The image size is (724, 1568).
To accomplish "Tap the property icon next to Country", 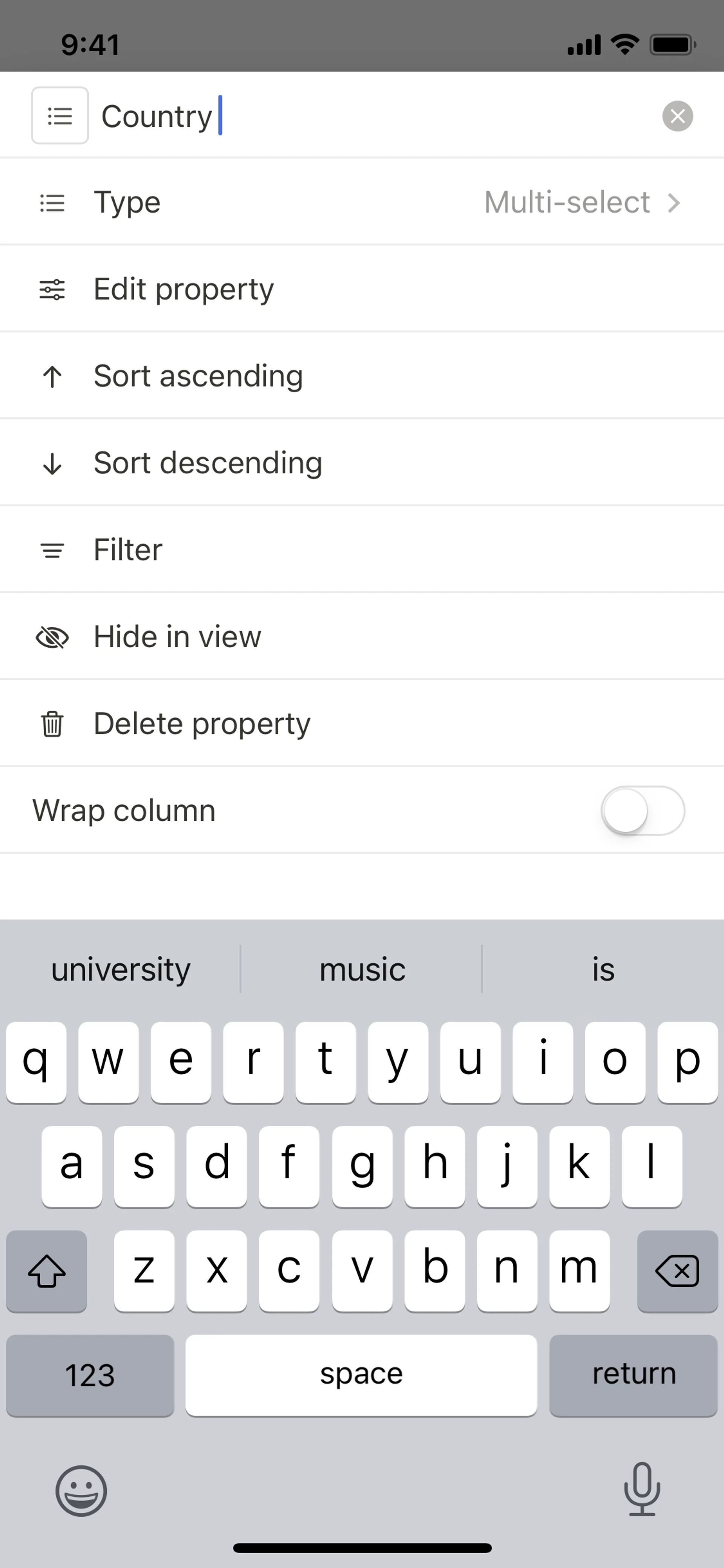I will [x=60, y=116].
